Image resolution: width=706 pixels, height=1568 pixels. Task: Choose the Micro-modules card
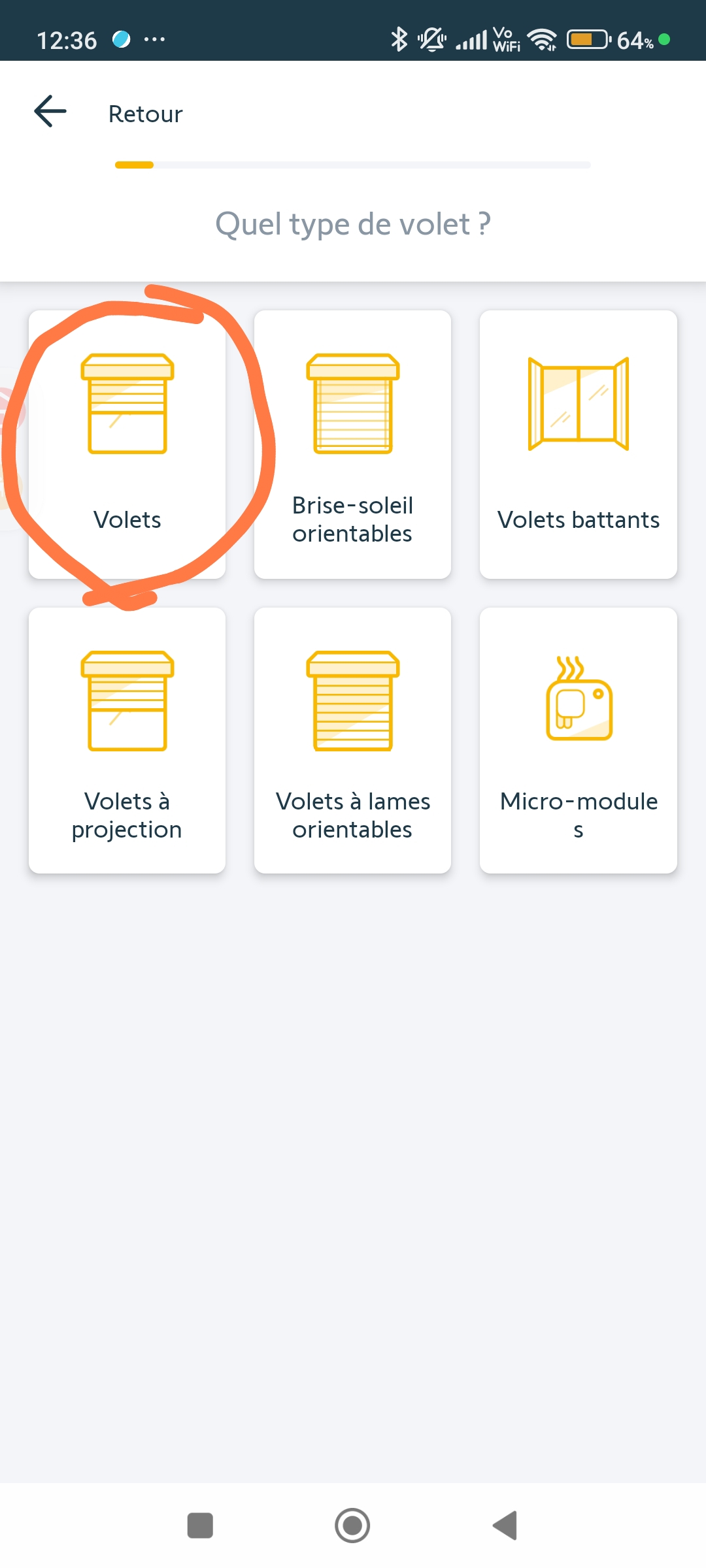pos(578,740)
